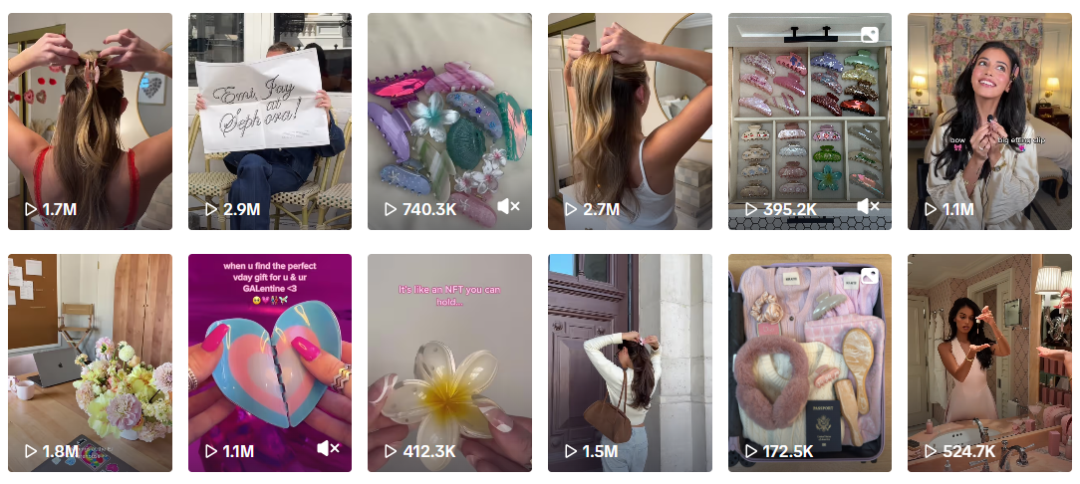Open the NFT flower clip video, 412.3K views

click(x=450, y=360)
